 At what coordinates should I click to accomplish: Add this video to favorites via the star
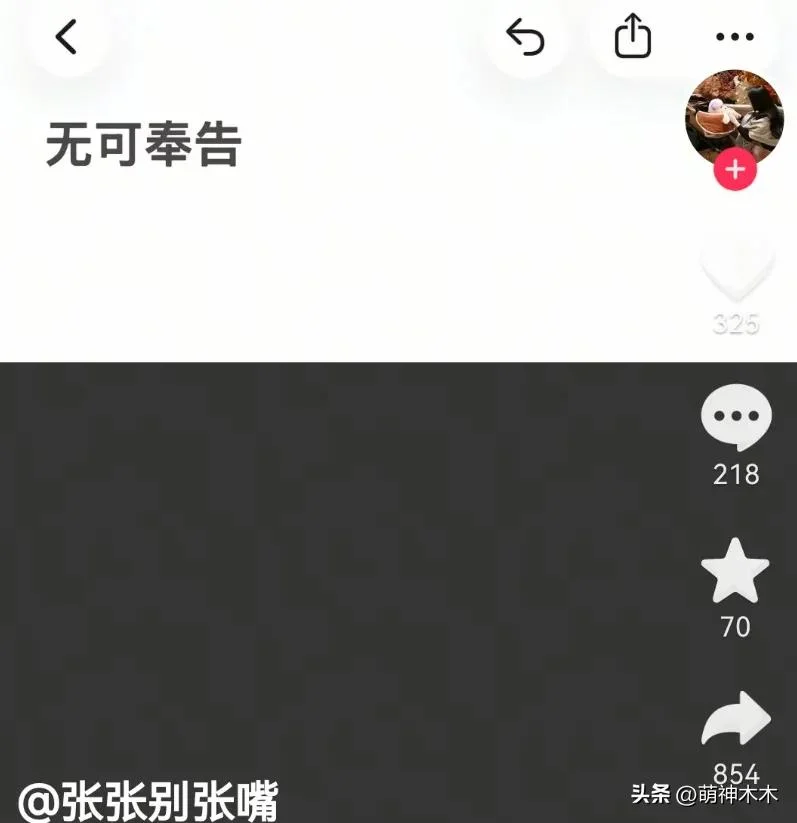735,571
